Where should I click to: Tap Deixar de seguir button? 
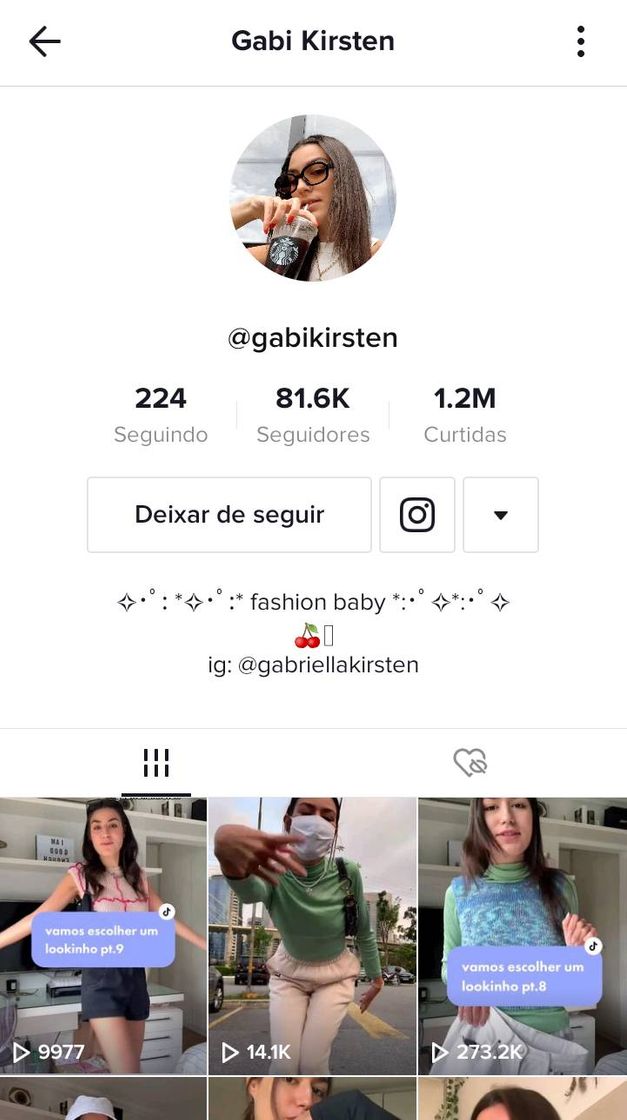coord(229,515)
